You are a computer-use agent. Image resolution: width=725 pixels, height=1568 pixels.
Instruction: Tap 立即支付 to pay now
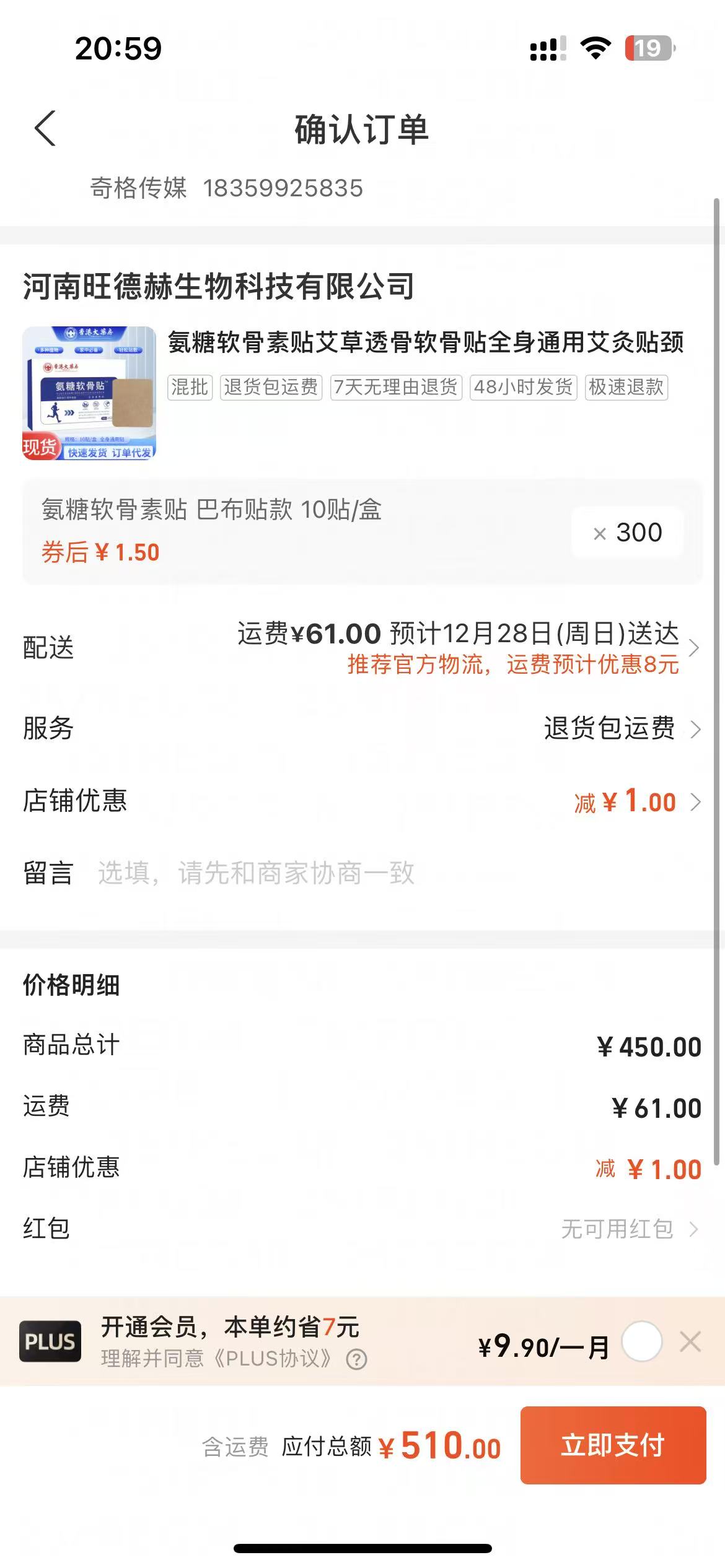coord(612,1445)
